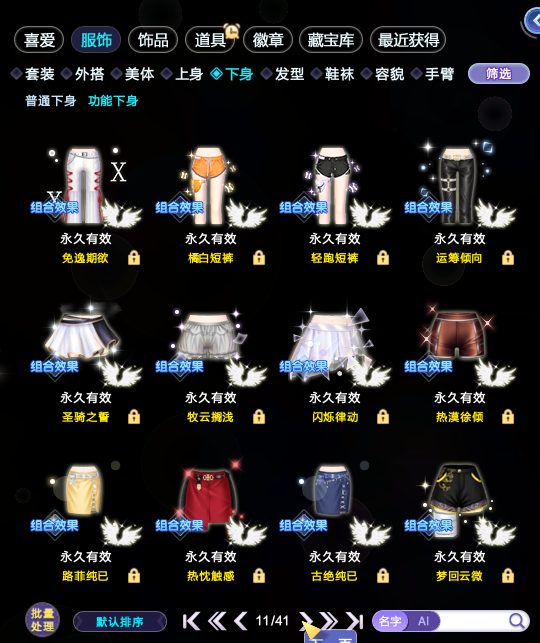Select the 发型 category
The width and height of the screenshot is (540, 643).
point(283,74)
